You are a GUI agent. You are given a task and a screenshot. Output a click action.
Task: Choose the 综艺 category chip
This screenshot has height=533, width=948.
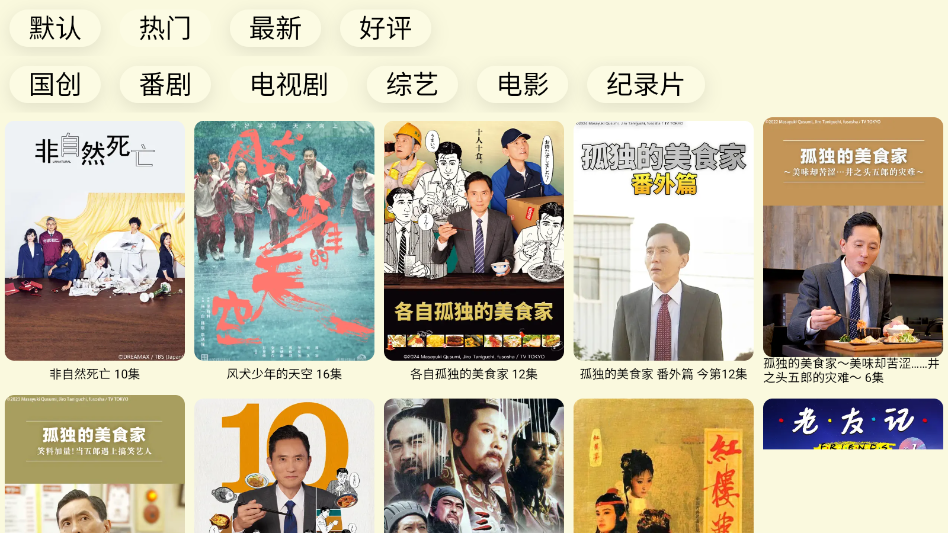pyautogui.click(x=412, y=84)
